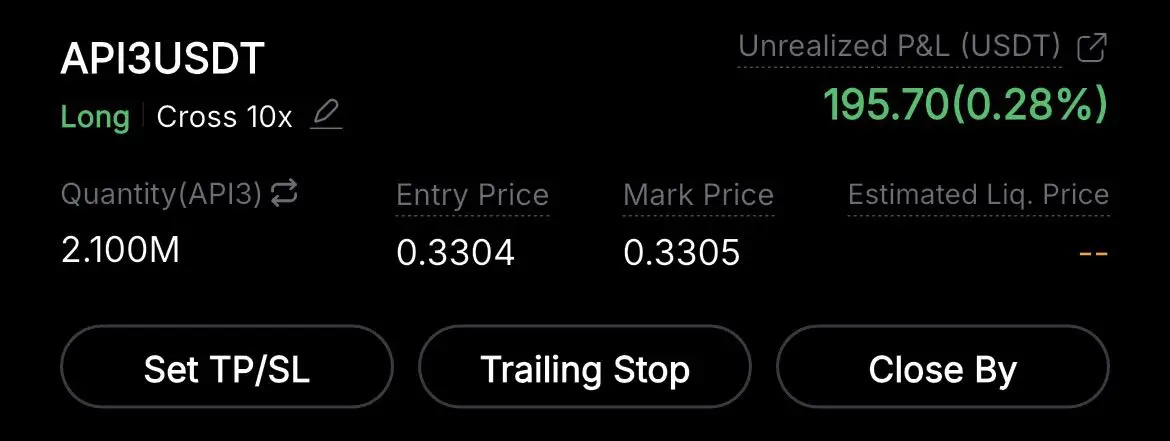Tap the Close By button

[942, 370]
